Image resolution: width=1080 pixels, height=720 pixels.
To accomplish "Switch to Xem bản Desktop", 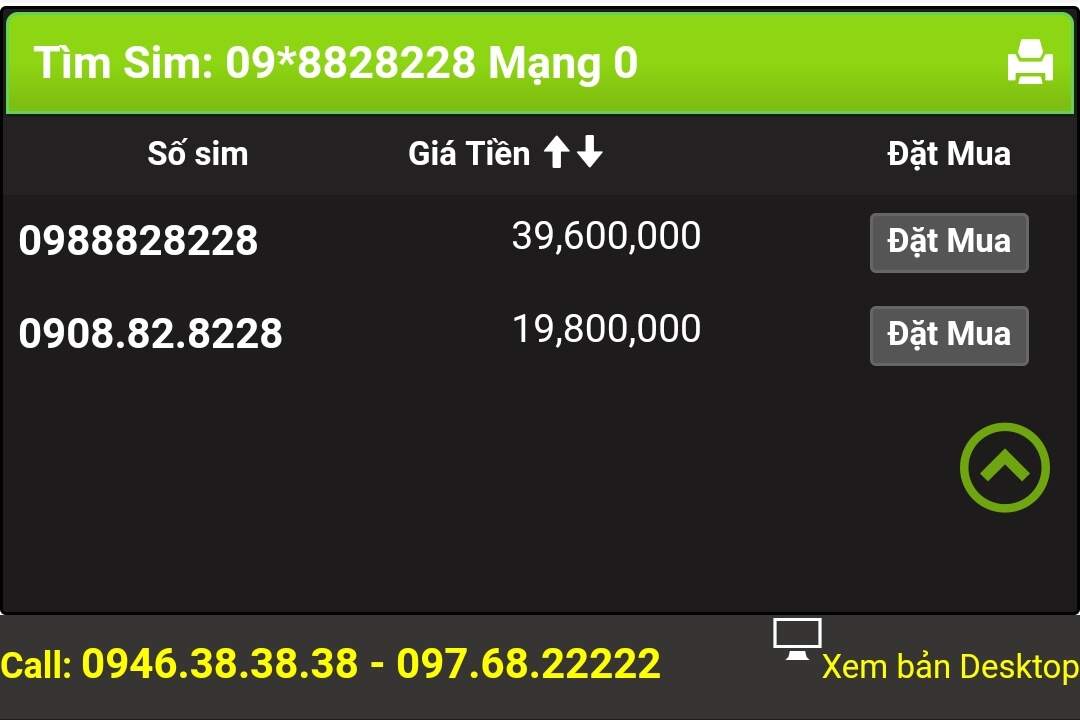I will pyautogui.click(x=948, y=666).
